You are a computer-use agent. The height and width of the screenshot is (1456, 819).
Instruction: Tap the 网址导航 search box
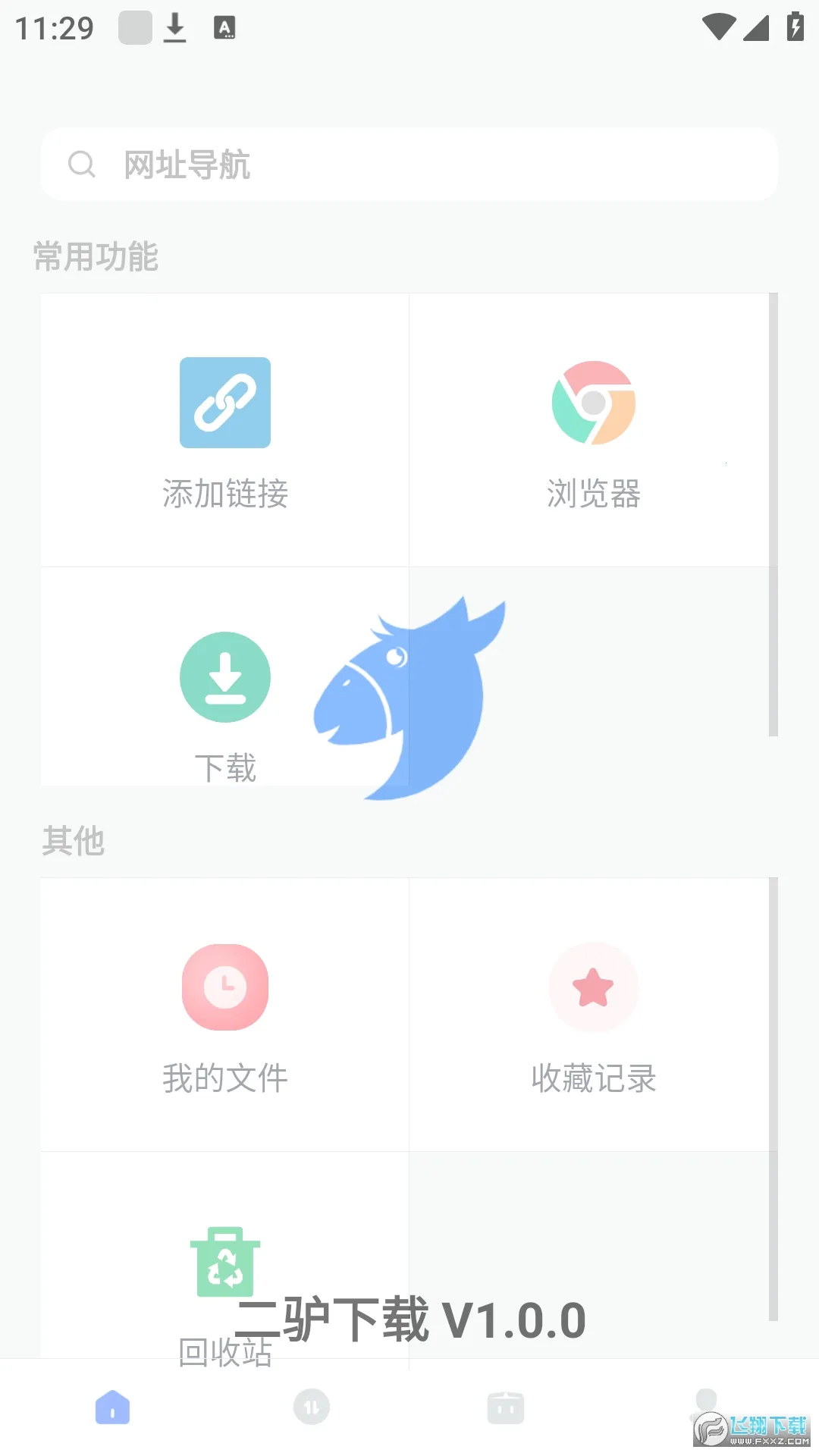click(409, 164)
